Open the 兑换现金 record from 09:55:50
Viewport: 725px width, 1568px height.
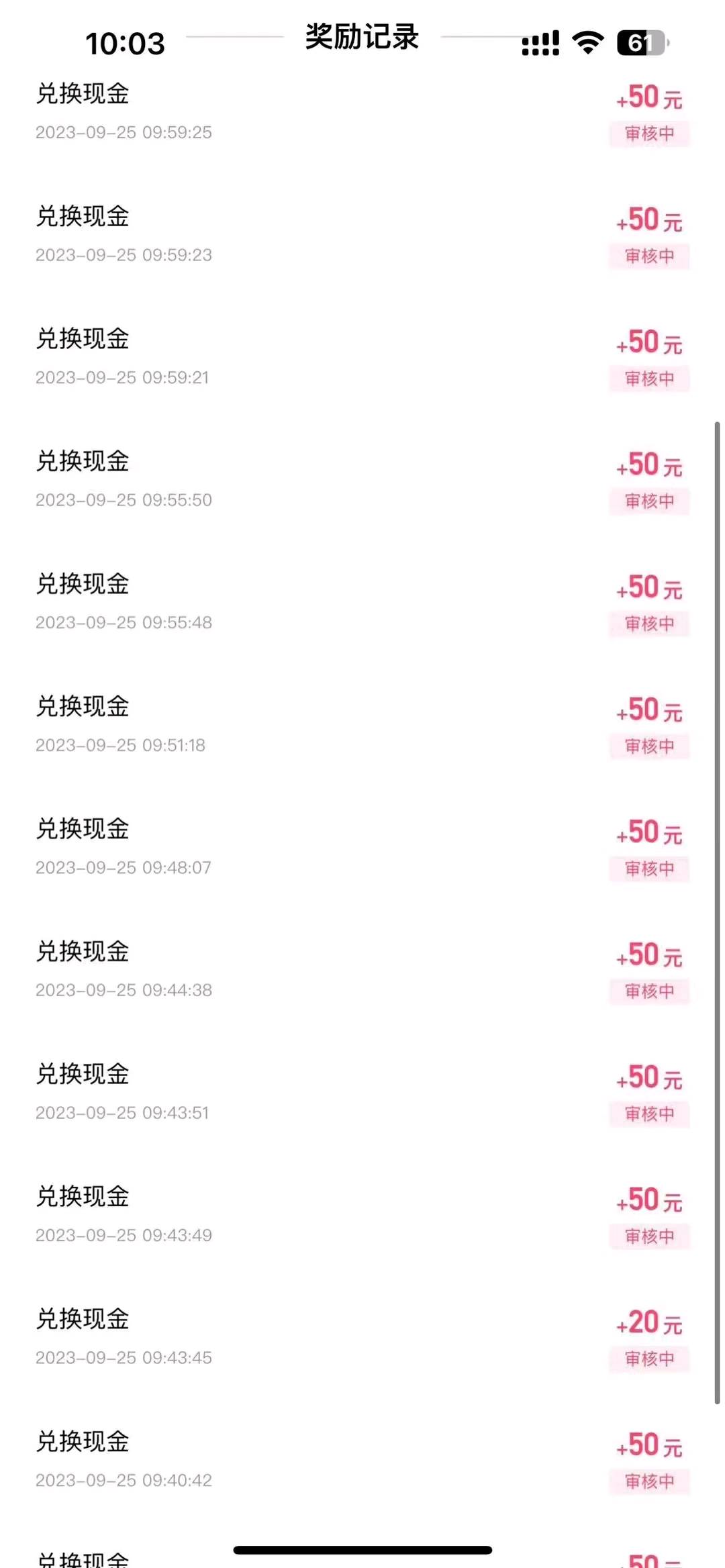point(362,480)
